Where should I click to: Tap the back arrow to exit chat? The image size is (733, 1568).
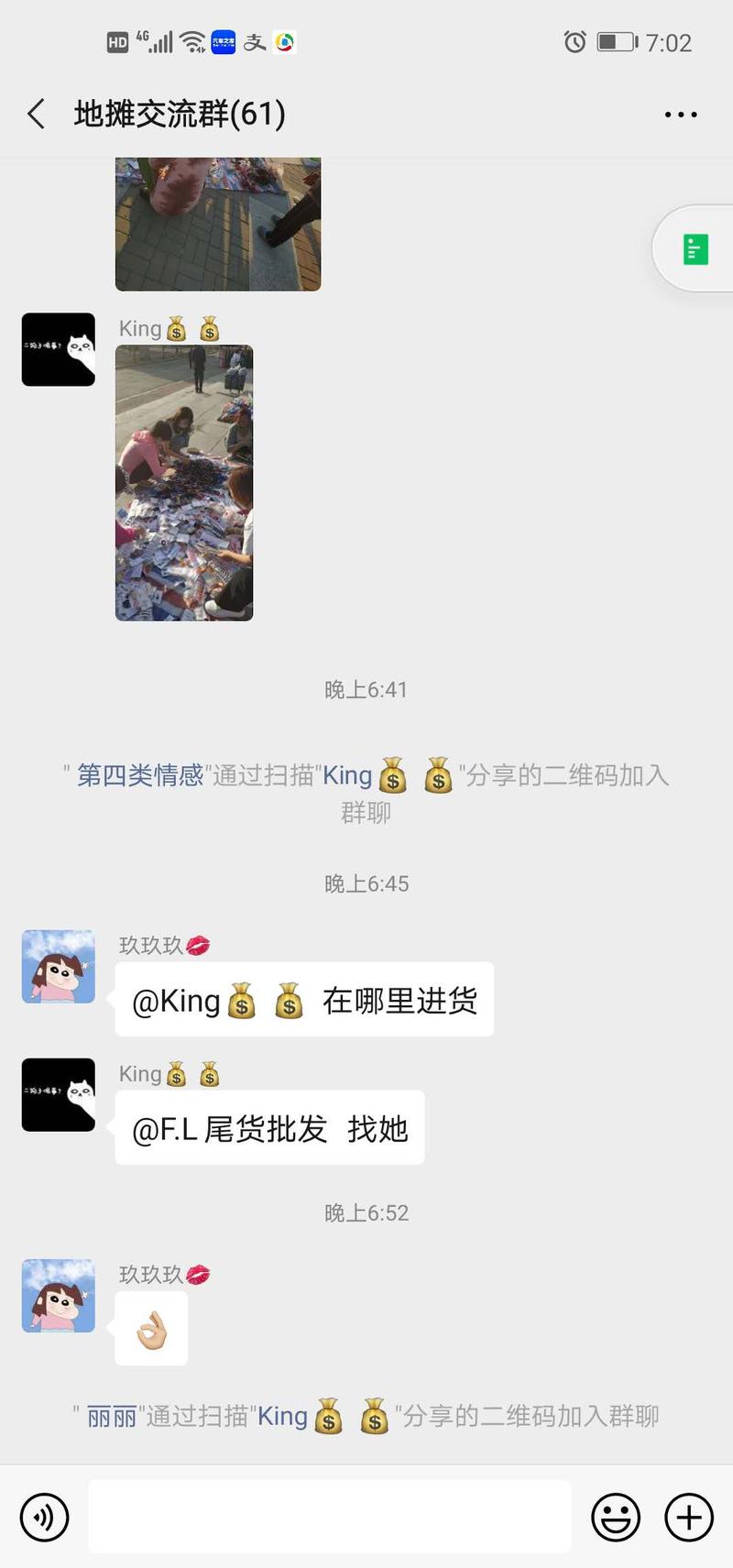[x=35, y=114]
